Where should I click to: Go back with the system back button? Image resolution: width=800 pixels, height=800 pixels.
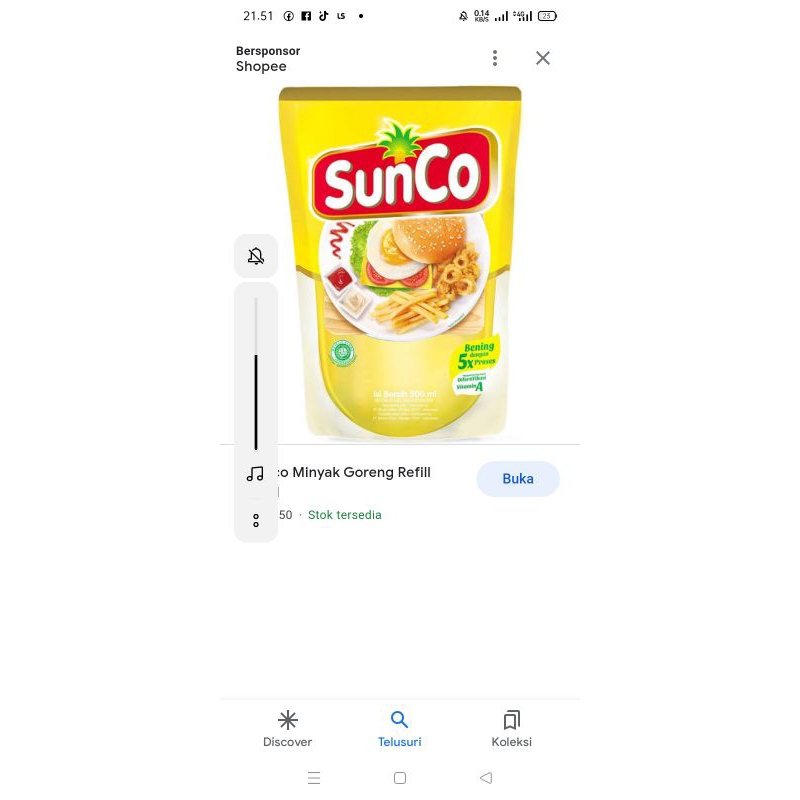pyautogui.click(x=486, y=778)
